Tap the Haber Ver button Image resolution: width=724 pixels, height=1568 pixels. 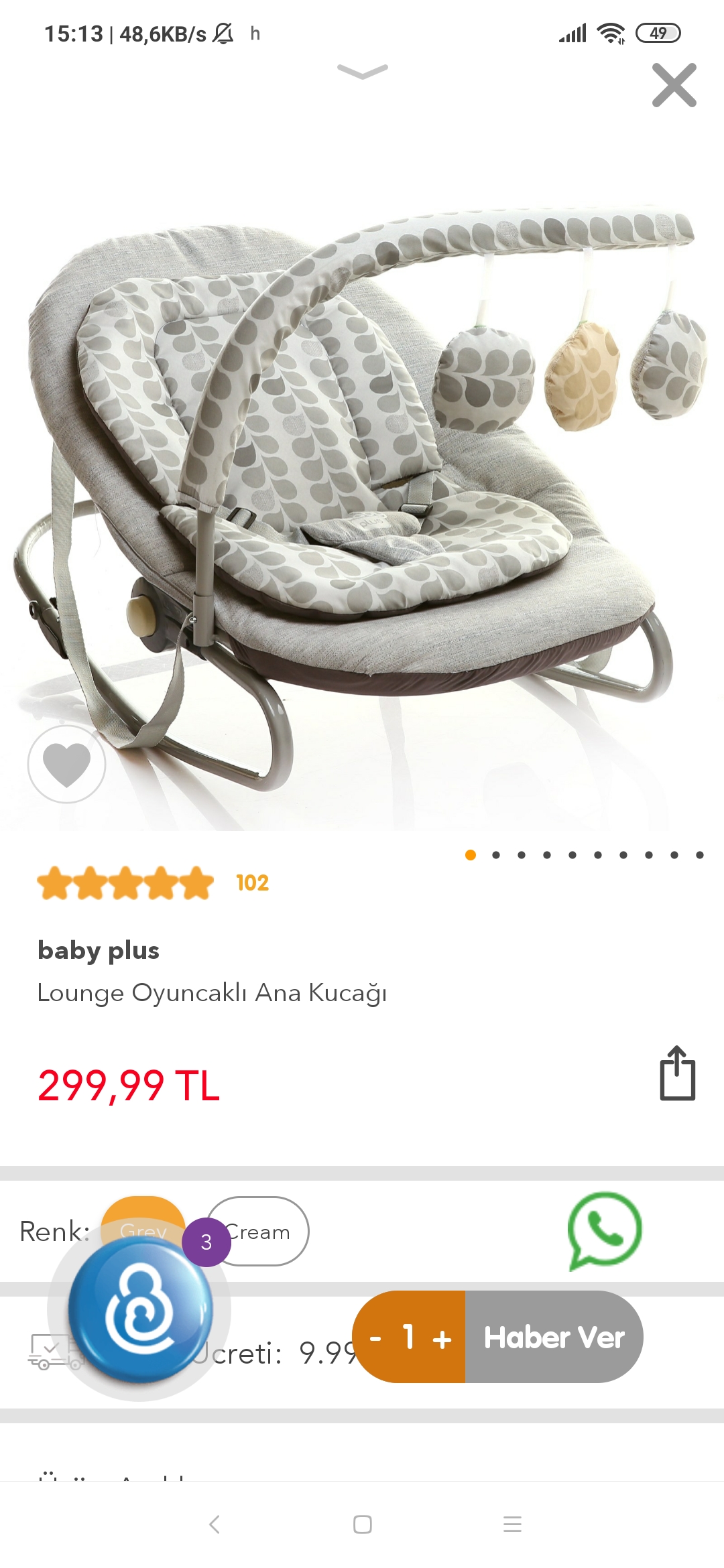[554, 1337]
